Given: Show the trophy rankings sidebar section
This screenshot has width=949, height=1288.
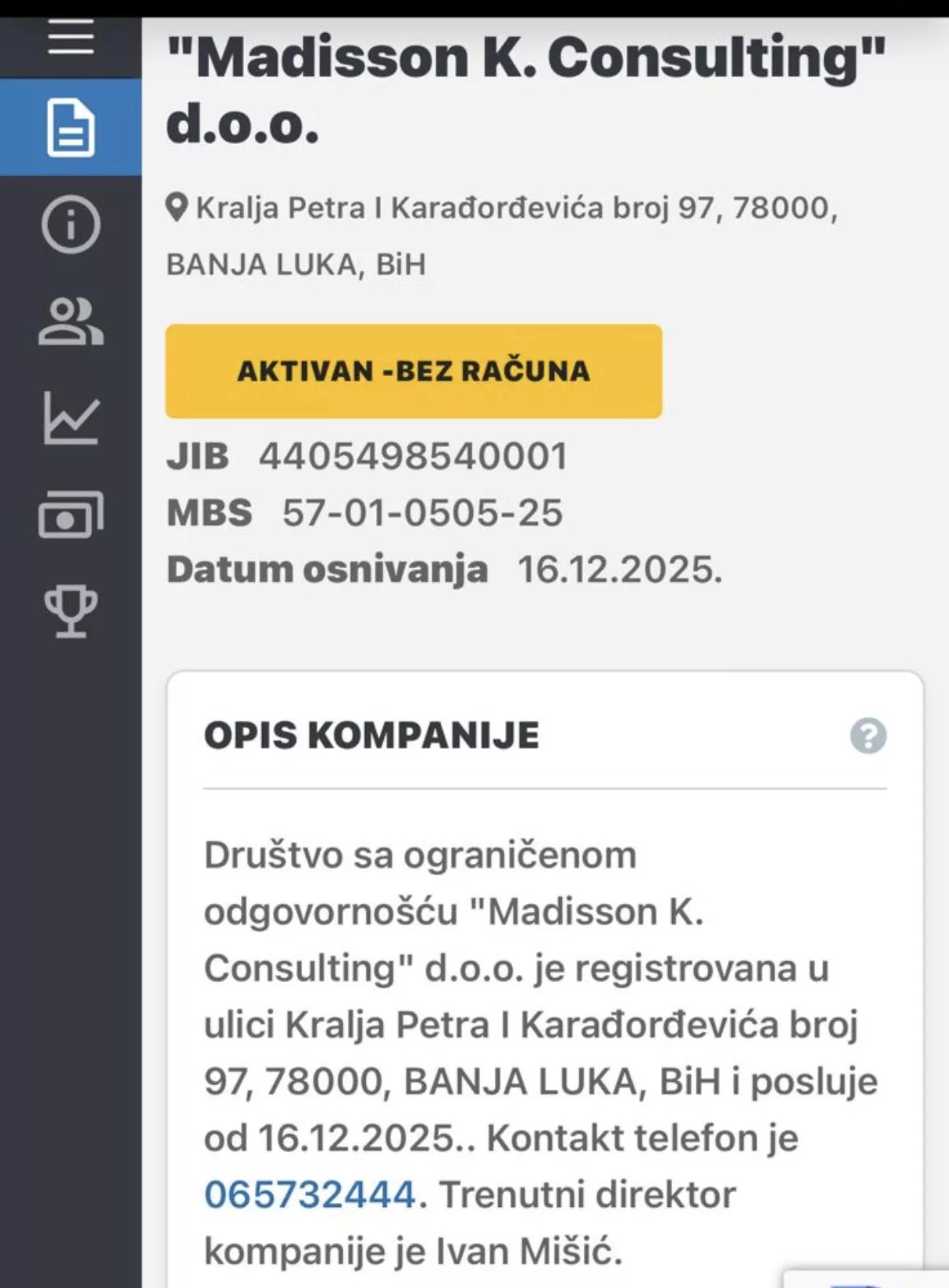Looking at the screenshot, I should coord(71,611).
